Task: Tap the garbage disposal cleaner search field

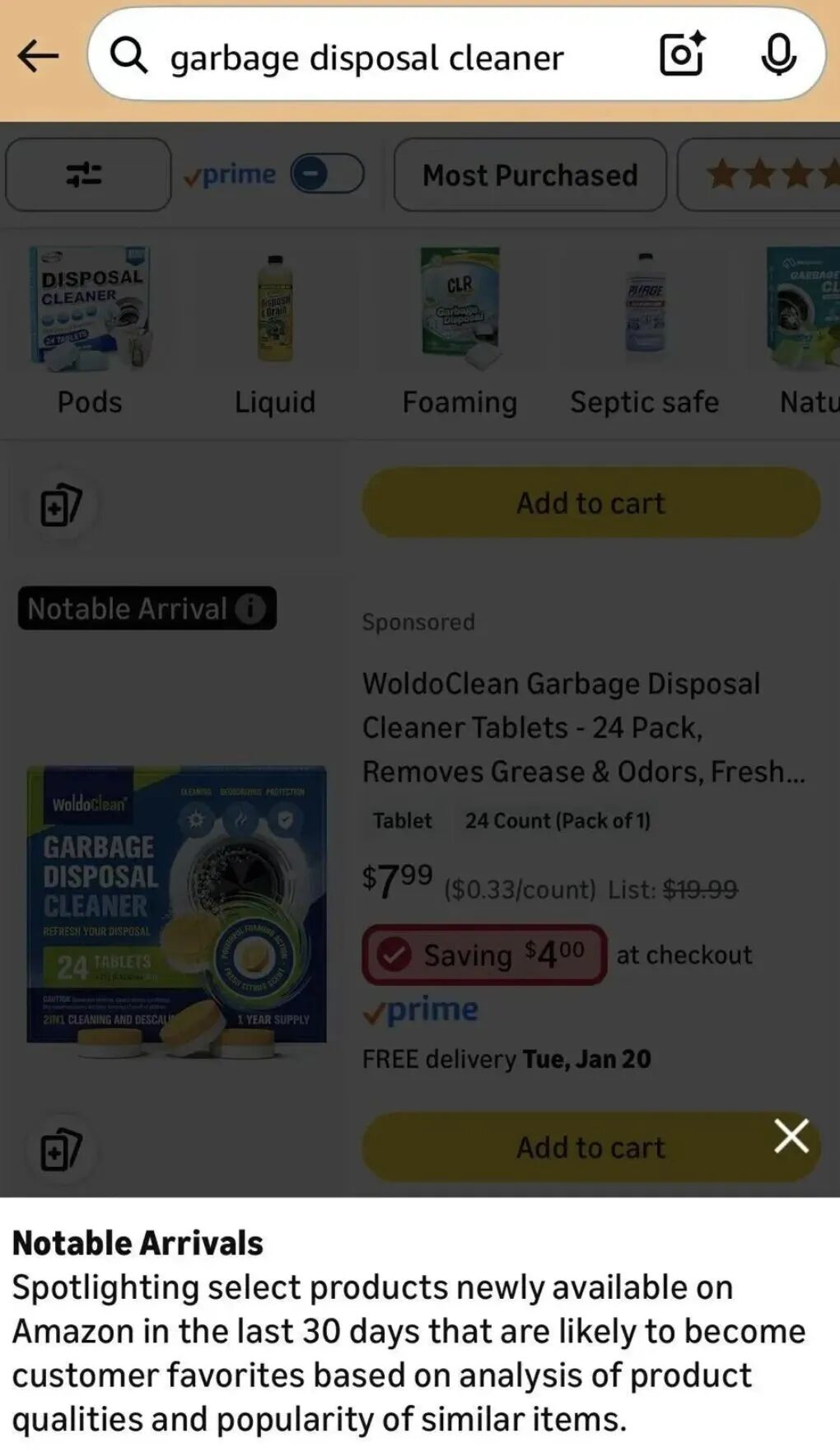Action: pyautogui.click(x=366, y=58)
